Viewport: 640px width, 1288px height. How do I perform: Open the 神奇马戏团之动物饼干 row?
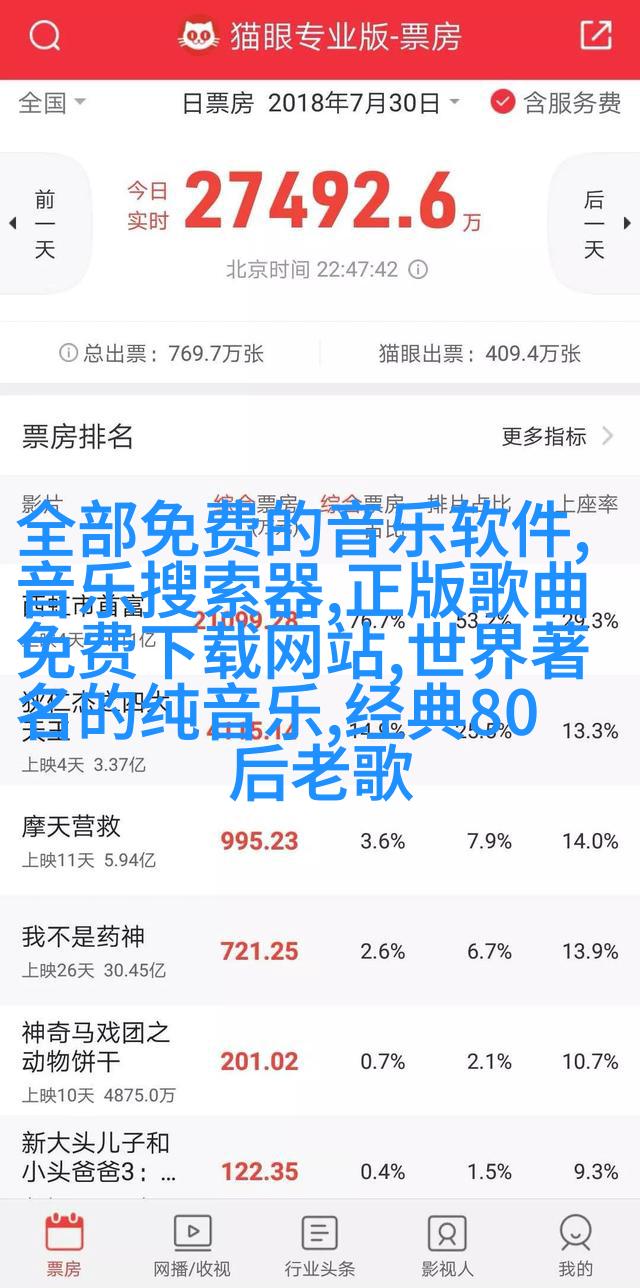click(x=320, y=1060)
